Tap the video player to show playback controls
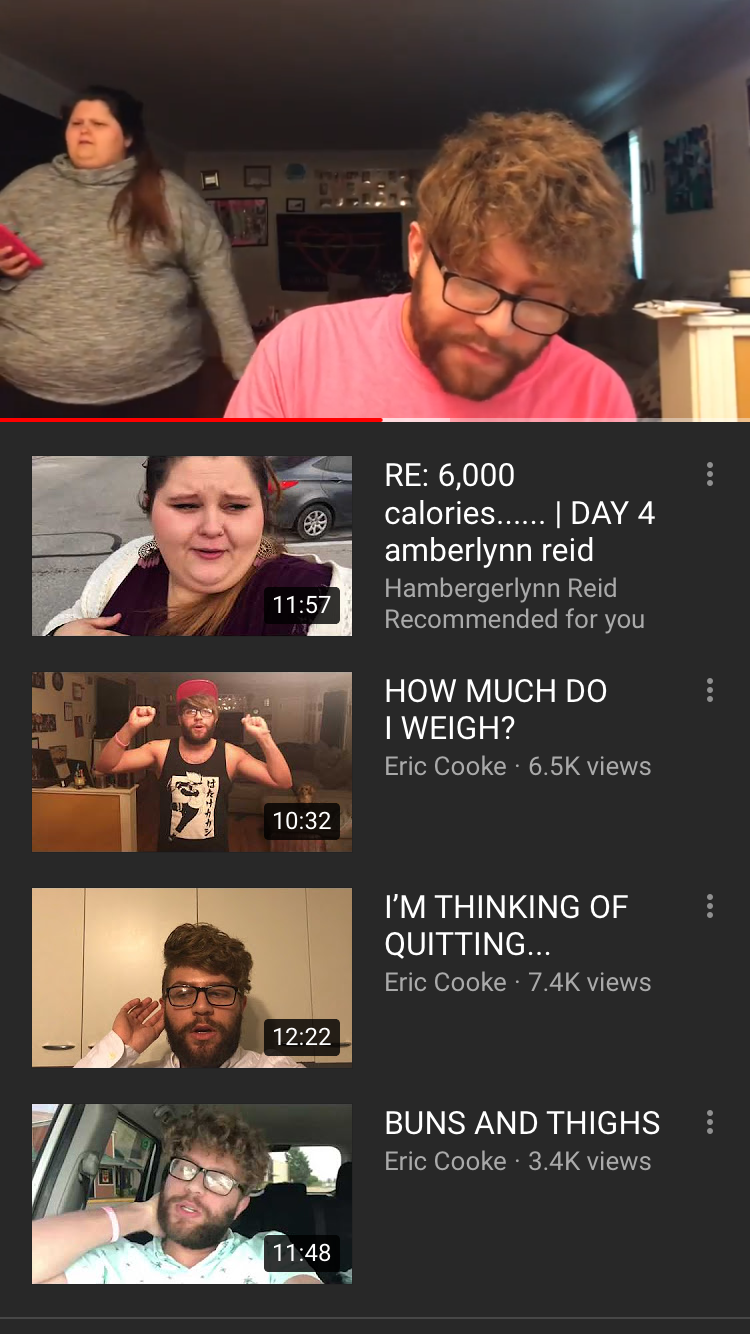The width and height of the screenshot is (750, 1334). (375, 209)
